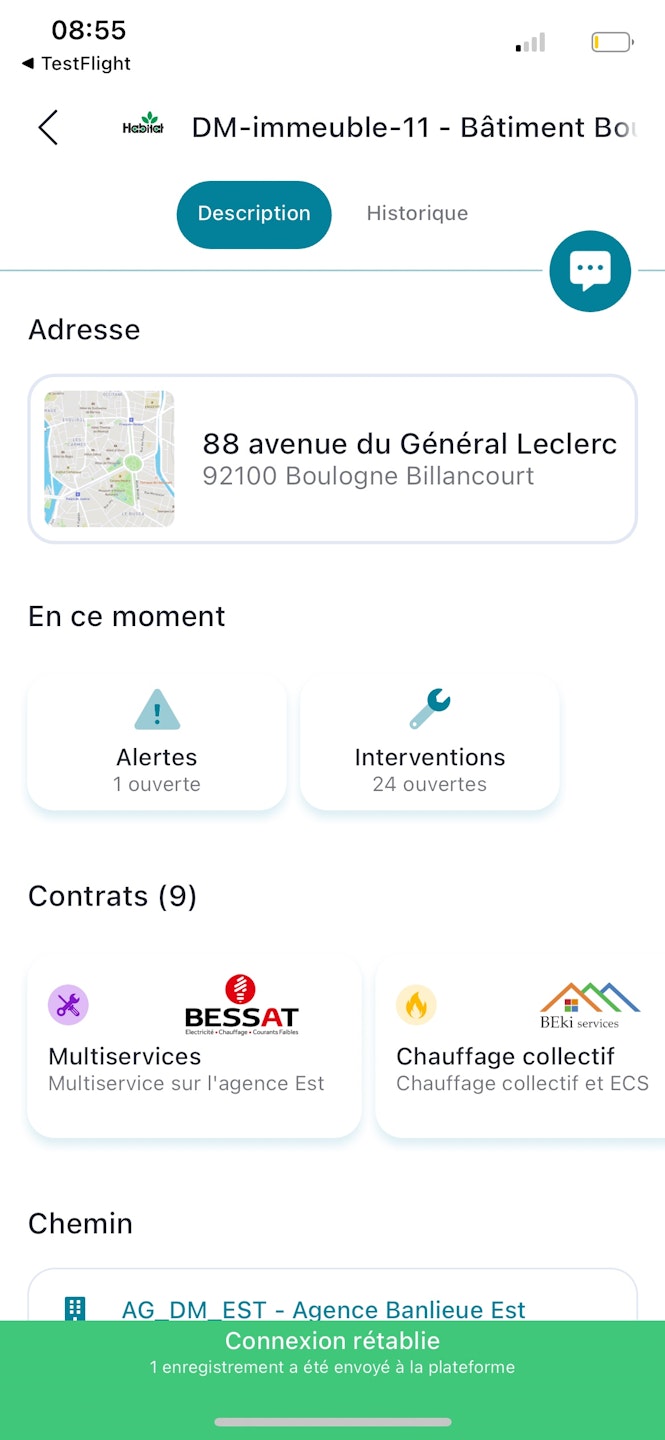The width and height of the screenshot is (665, 1440).
Task: Open the Multiservices contract card
Action: point(194,1045)
